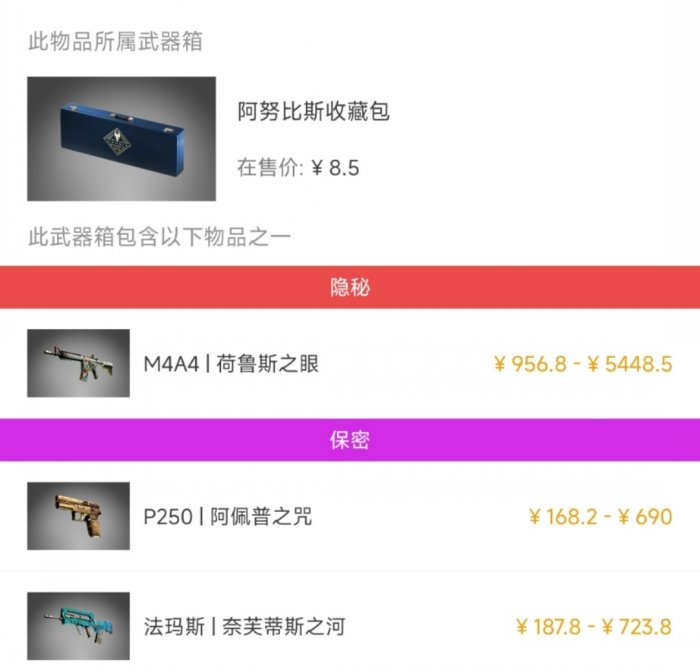Image resolution: width=700 pixels, height=672 pixels.
Task: Open the 阿努比斯收藏包 weapon case
Action: pos(313,112)
